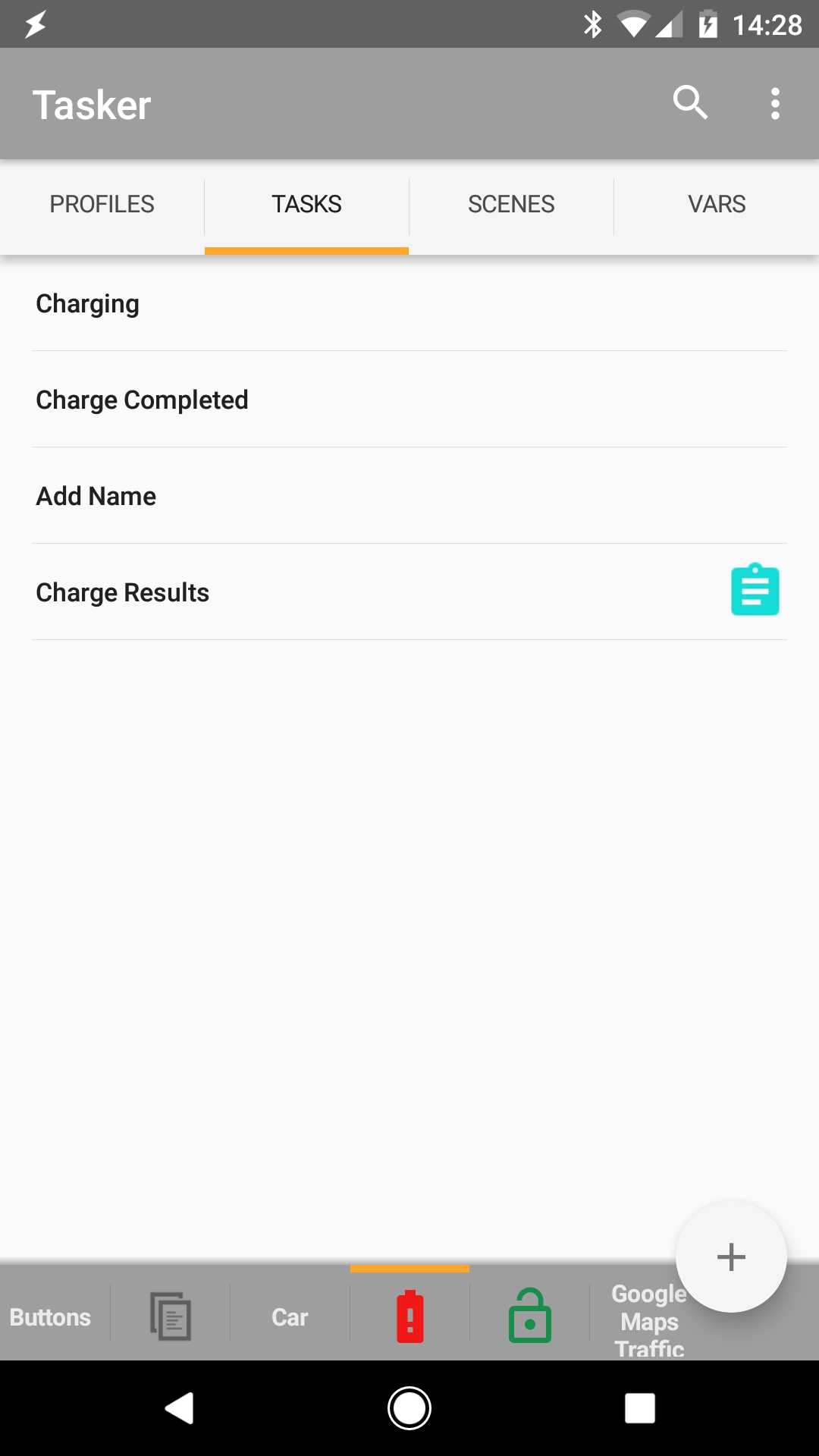Image resolution: width=819 pixels, height=1456 pixels.
Task: Select the red battery project tab
Action: coord(409,1316)
